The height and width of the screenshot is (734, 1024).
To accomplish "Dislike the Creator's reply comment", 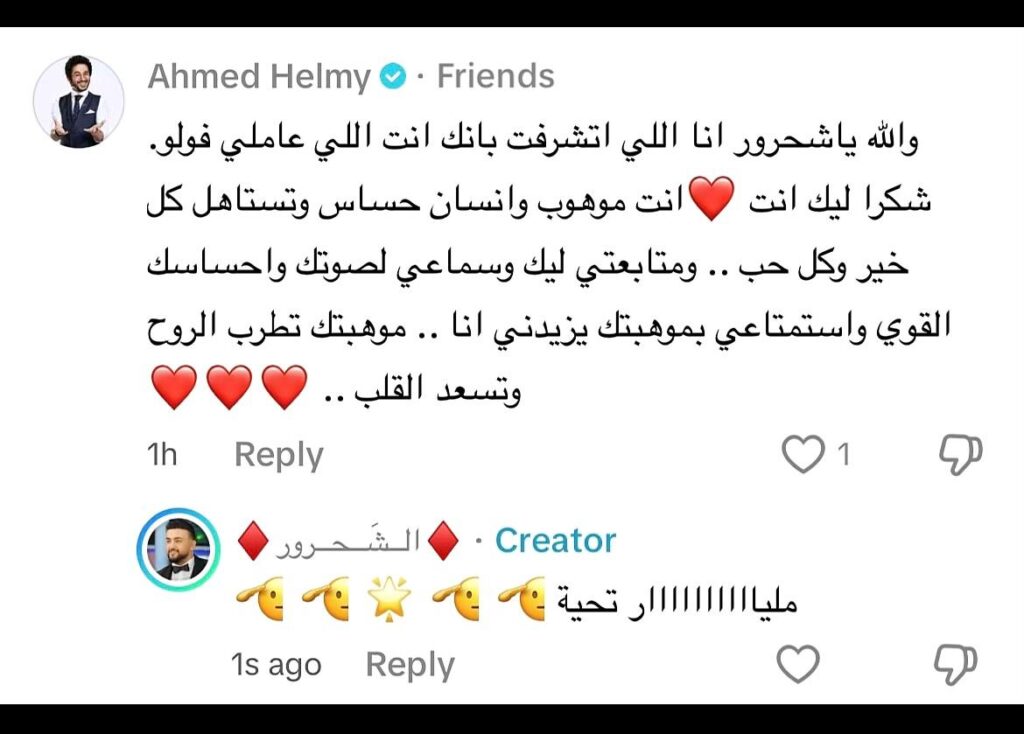I will (x=953, y=665).
